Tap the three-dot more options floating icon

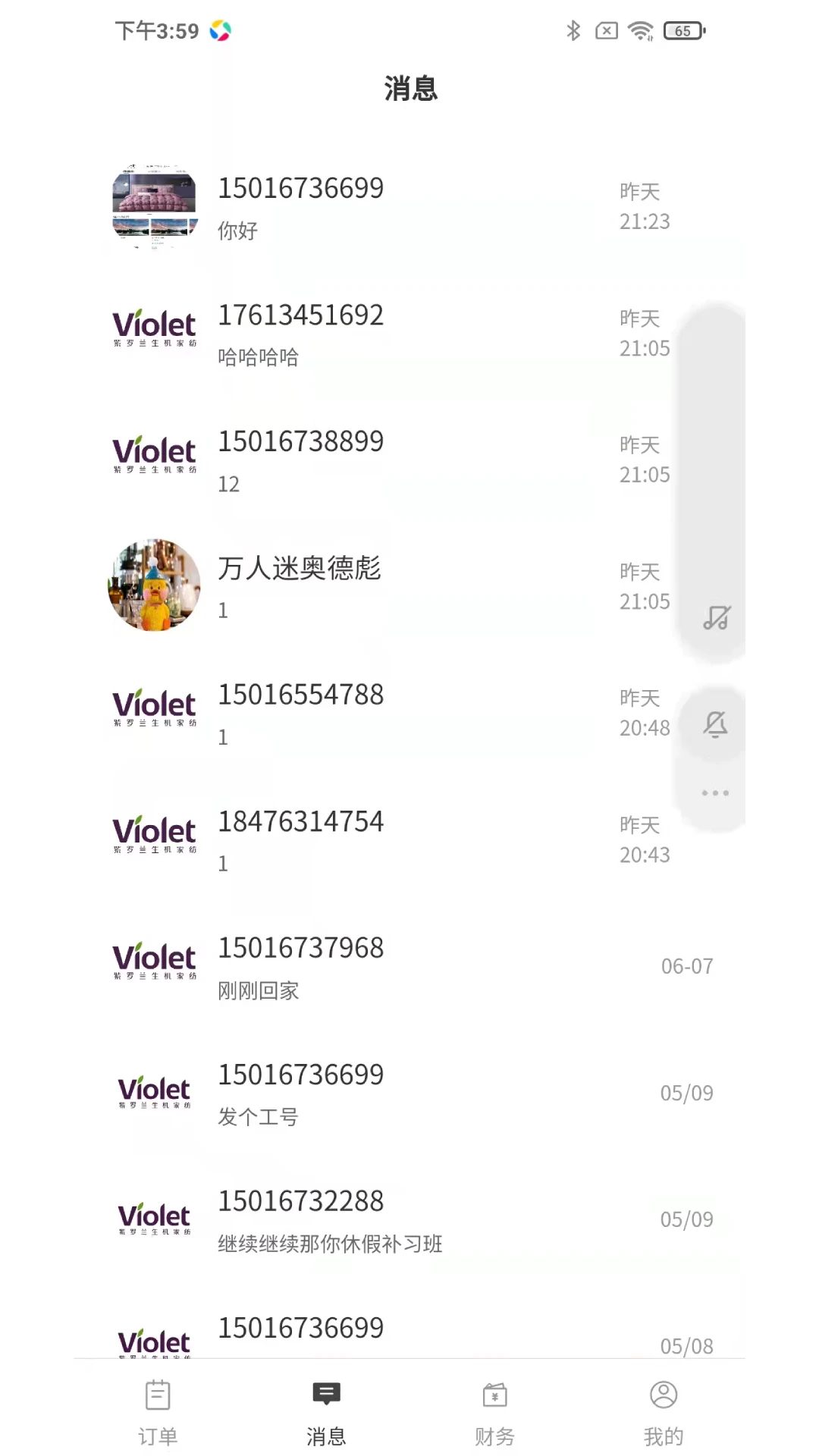pyautogui.click(x=714, y=793)
